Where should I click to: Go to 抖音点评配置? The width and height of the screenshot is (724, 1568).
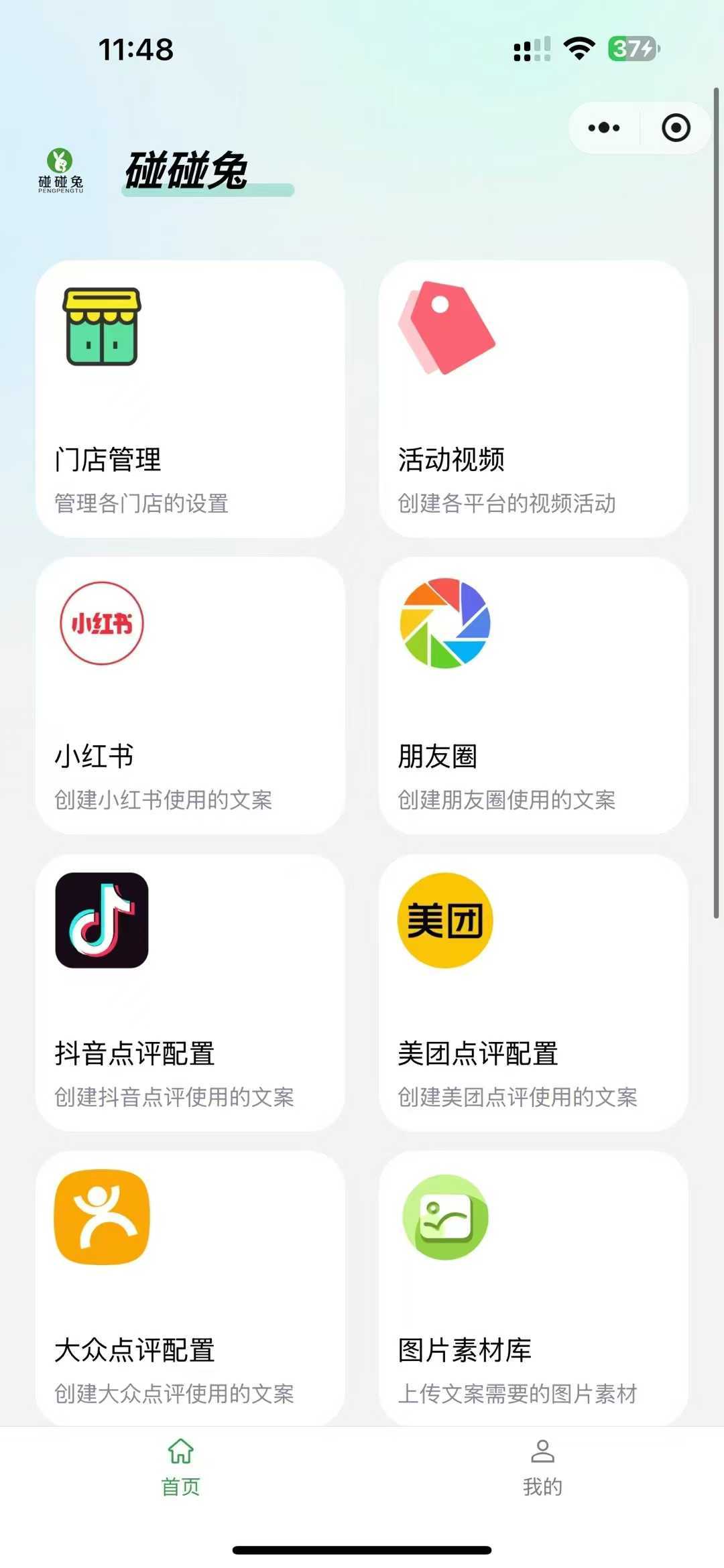click(190, 993)
